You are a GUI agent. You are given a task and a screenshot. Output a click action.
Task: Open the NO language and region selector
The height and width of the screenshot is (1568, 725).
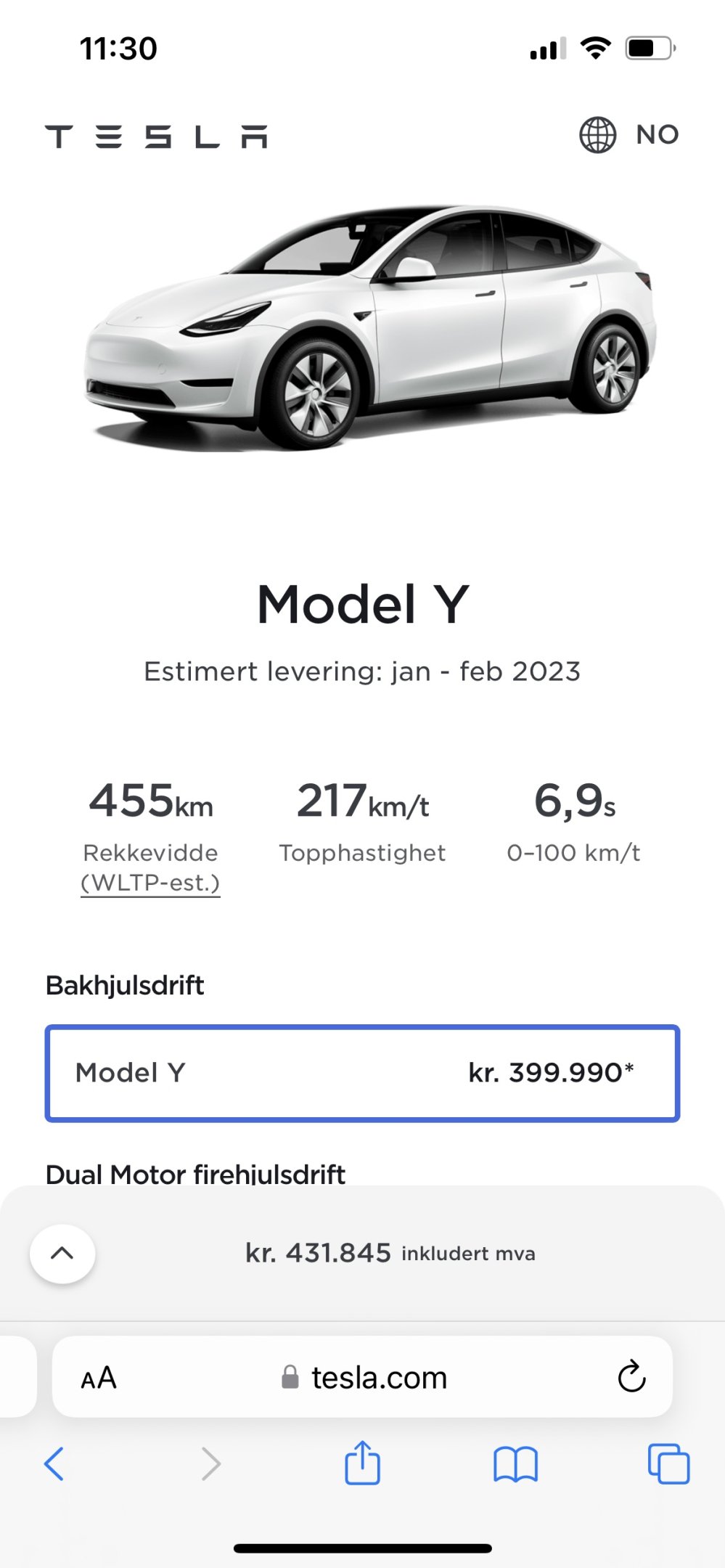(x=629, y=135)
